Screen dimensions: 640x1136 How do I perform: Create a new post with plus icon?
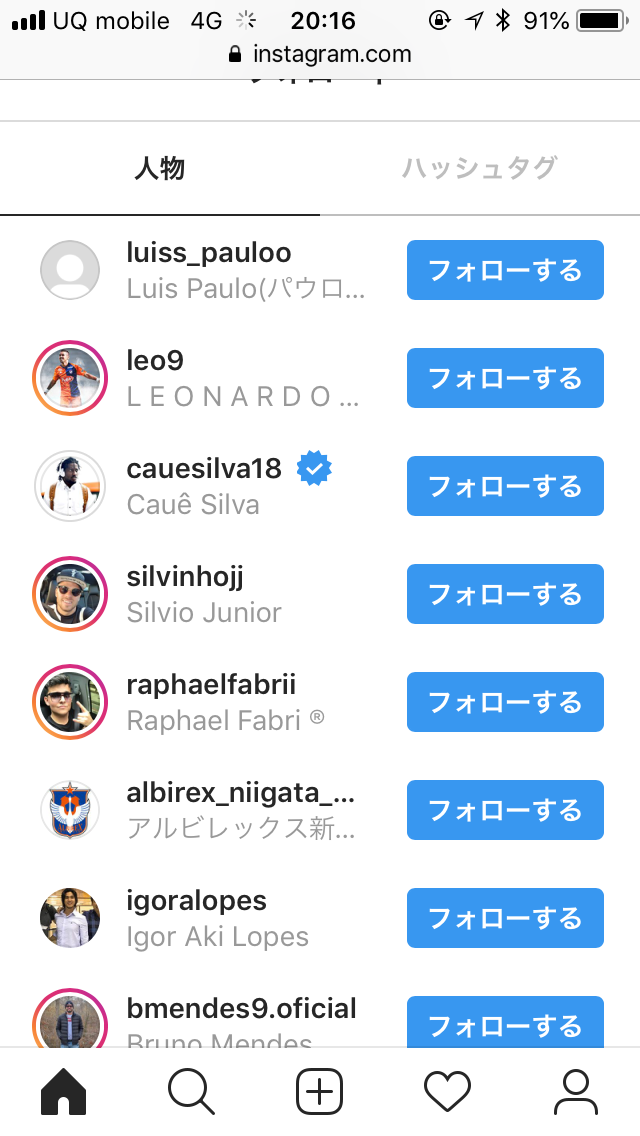point(320,1091)
